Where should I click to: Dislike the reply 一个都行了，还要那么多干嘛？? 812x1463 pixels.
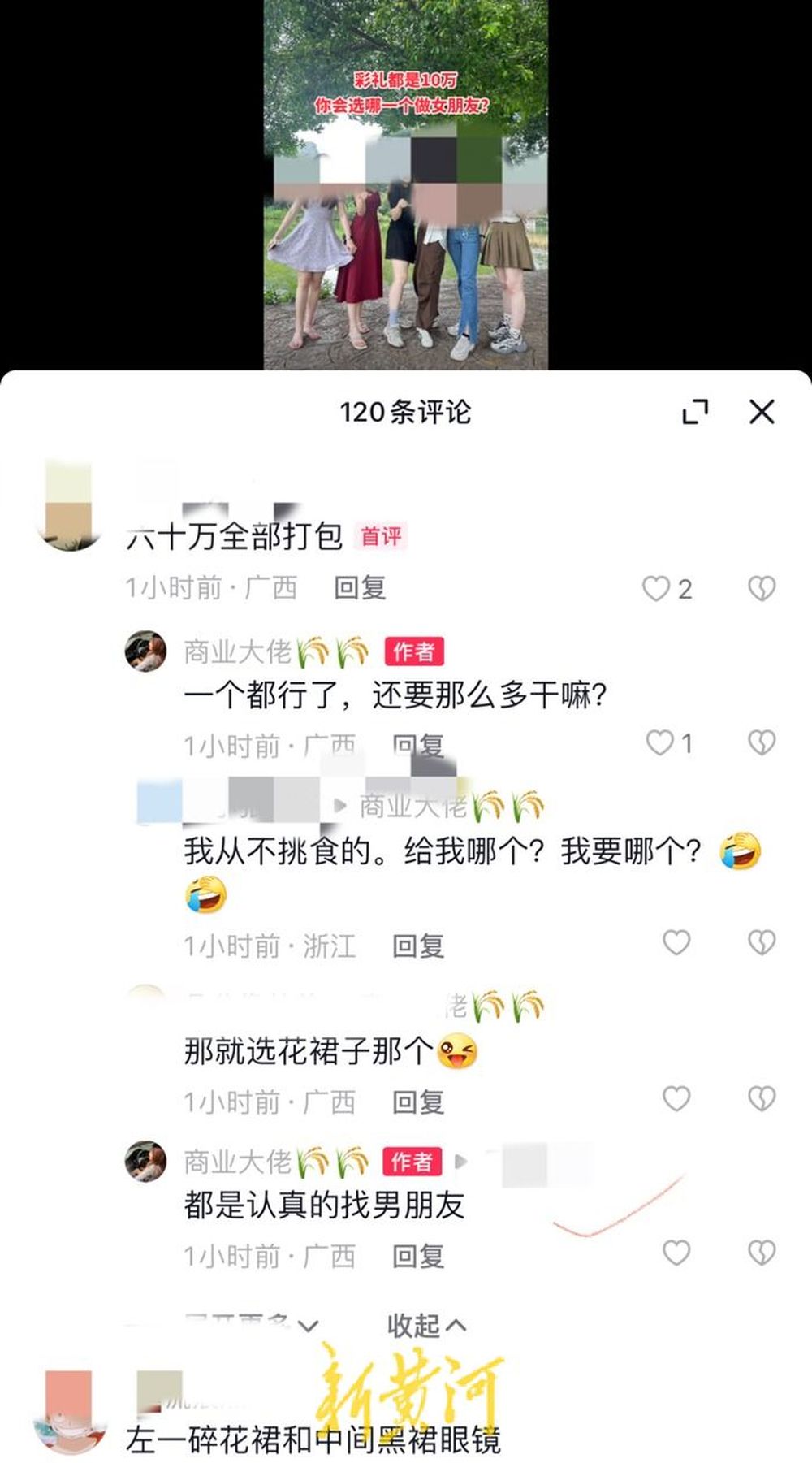coord(761,742)
